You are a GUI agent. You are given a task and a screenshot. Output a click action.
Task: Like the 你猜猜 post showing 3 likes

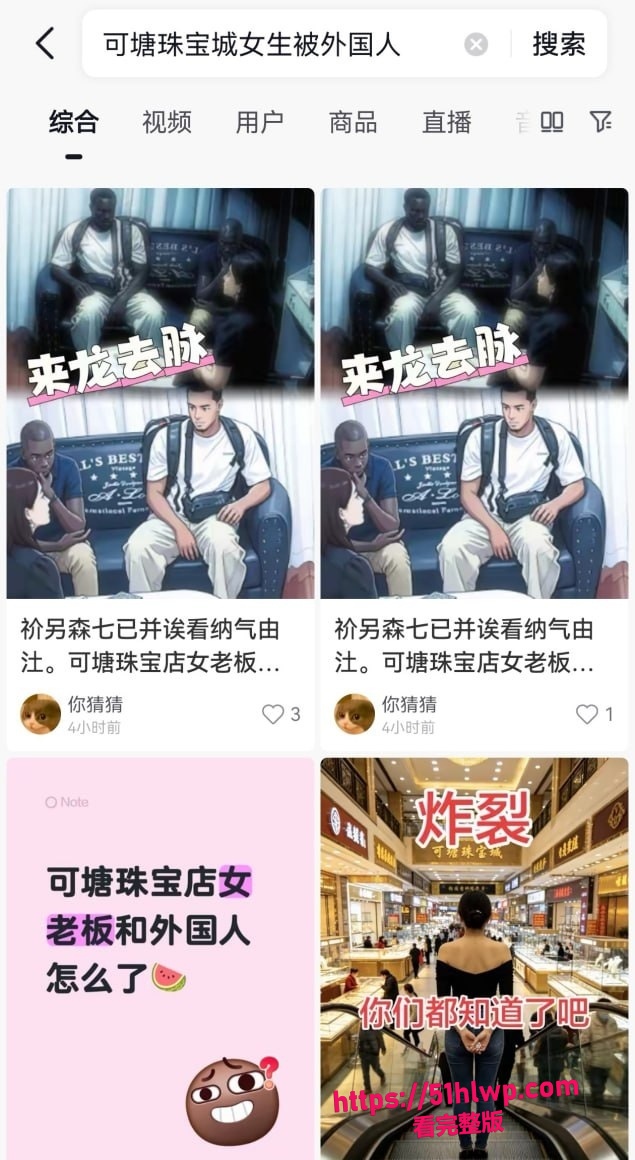[x=273, y=714]
